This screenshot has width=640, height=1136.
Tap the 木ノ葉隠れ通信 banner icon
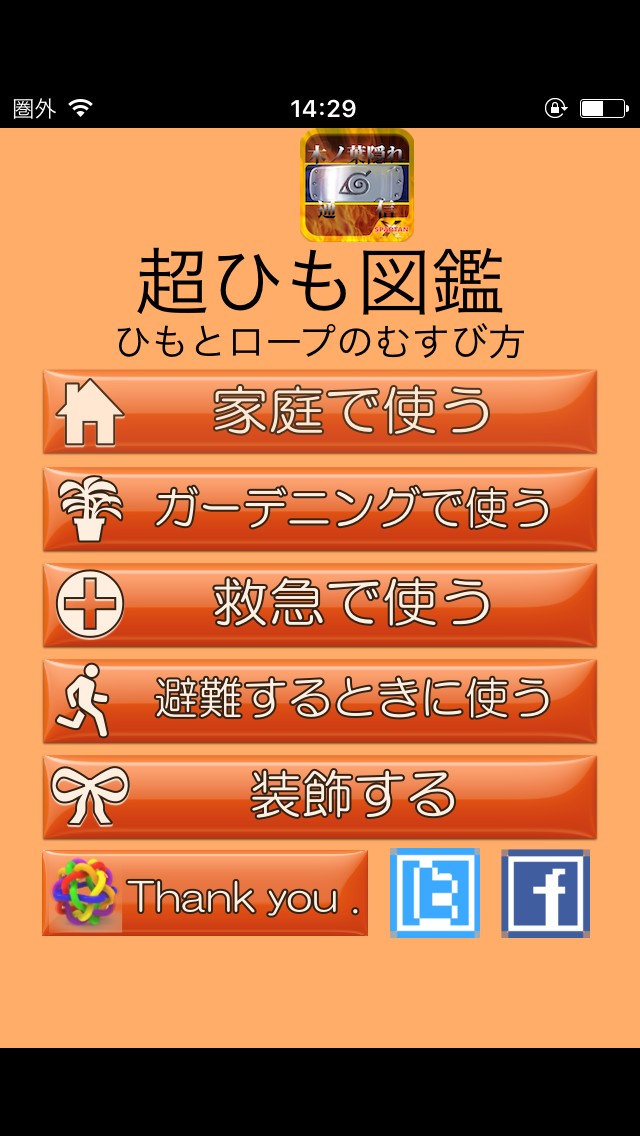357,185
